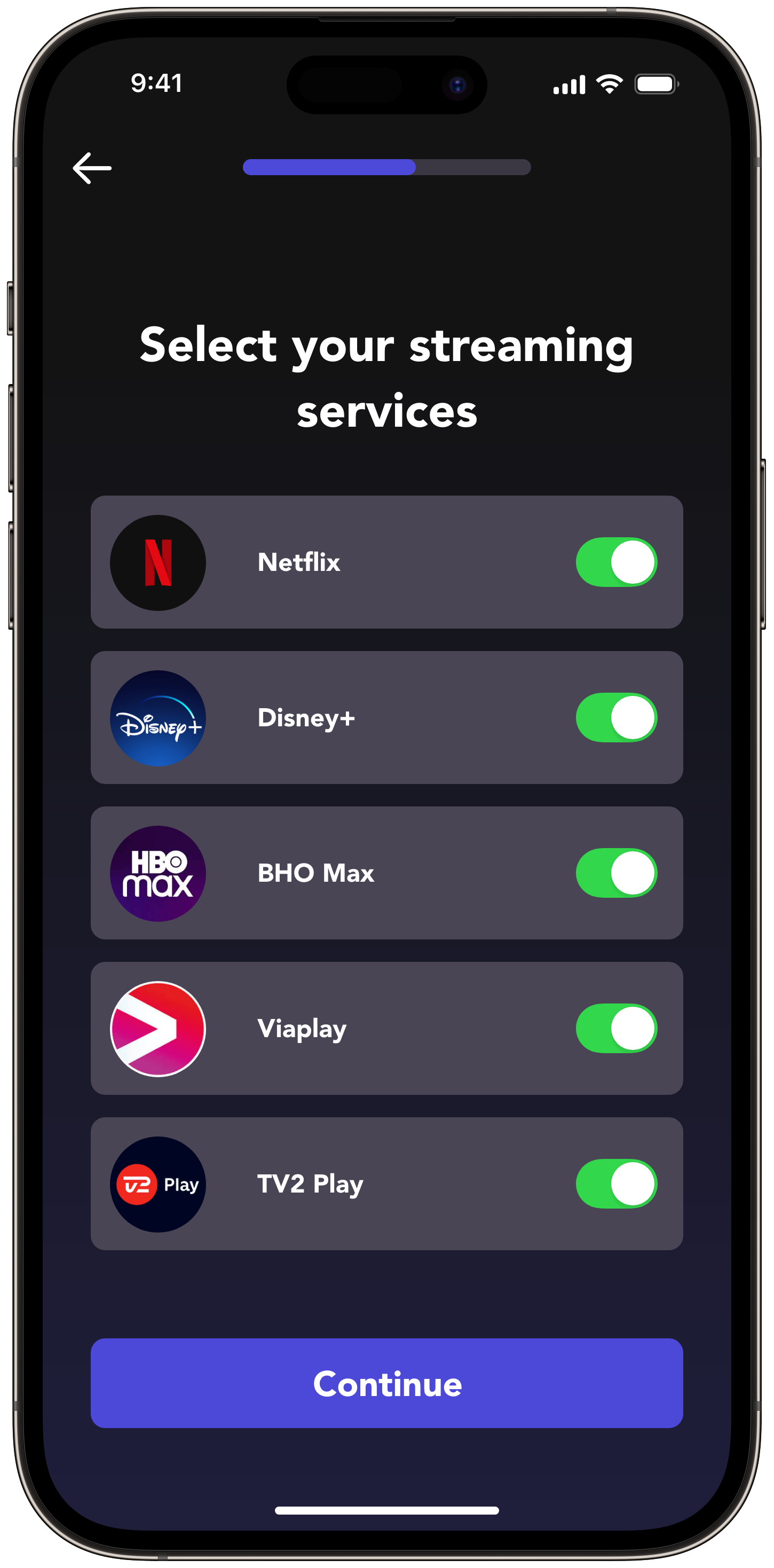Go back using the arrow icon
774x1568 pixels.
92,168
